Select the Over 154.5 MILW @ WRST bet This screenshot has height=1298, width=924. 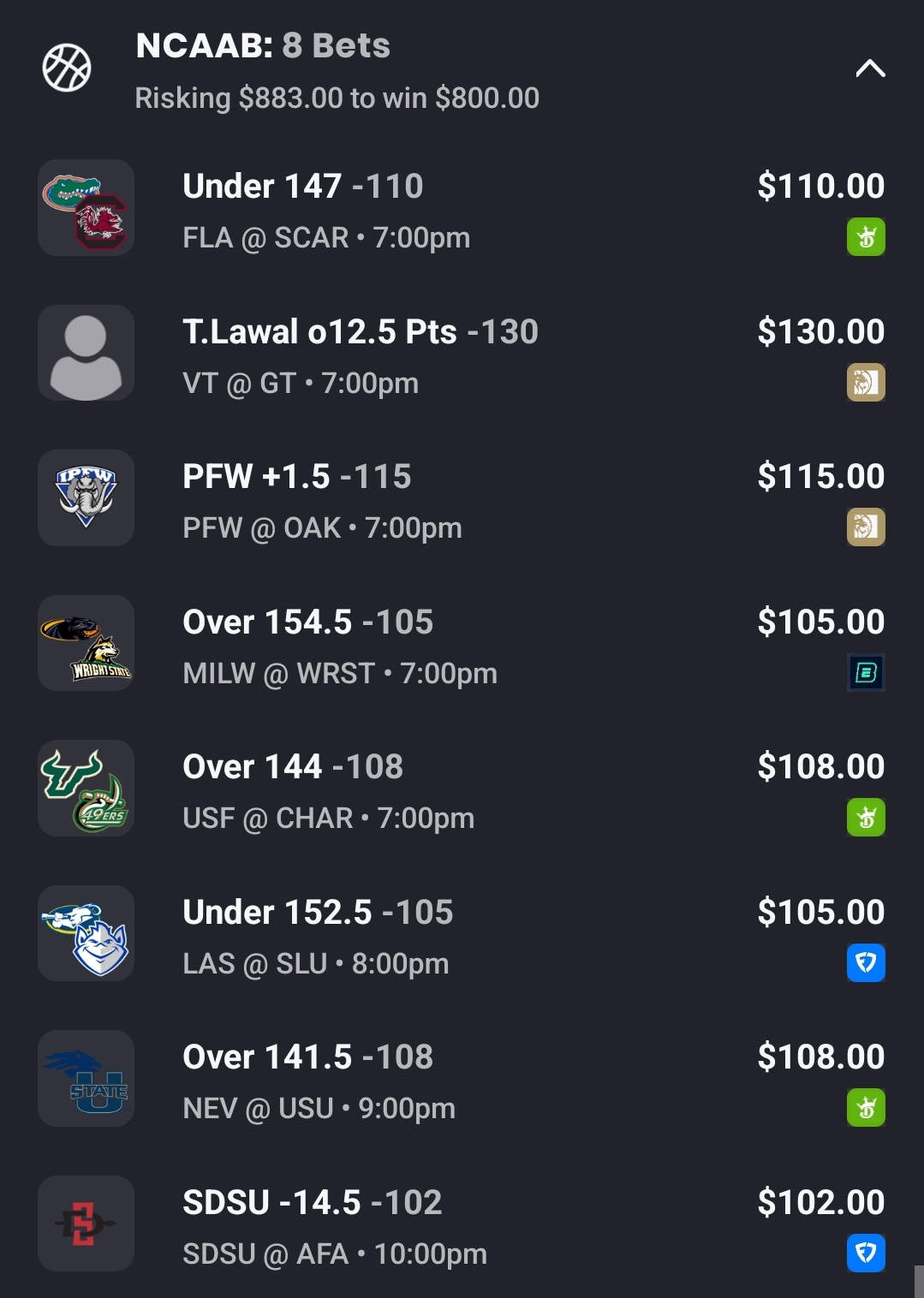coord(462,646)
